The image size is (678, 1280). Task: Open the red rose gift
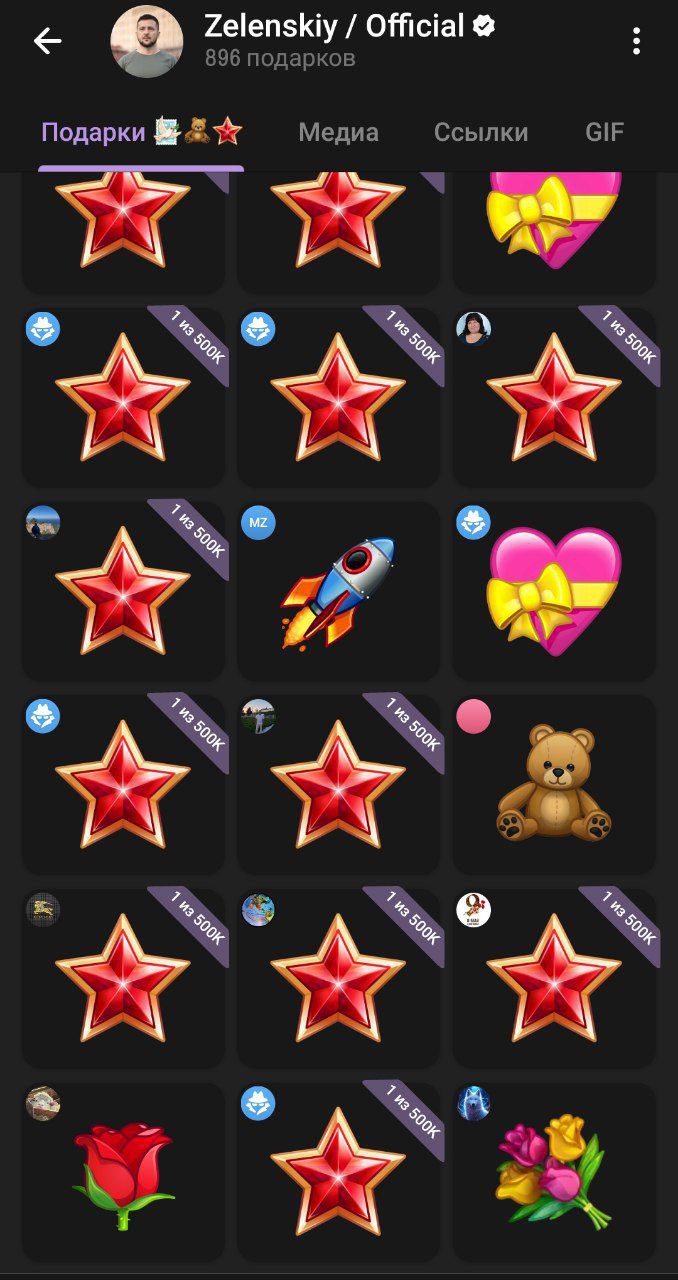click(124, 1171)
